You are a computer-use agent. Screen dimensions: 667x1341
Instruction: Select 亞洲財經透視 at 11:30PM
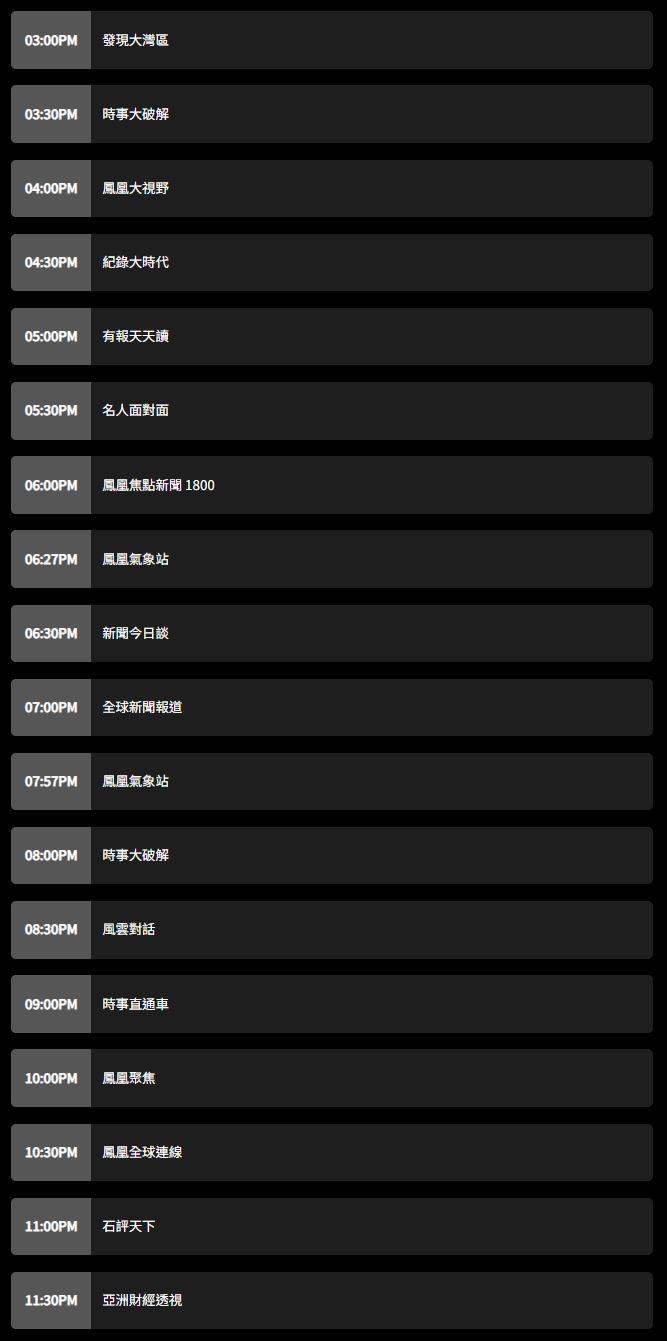142,1300
